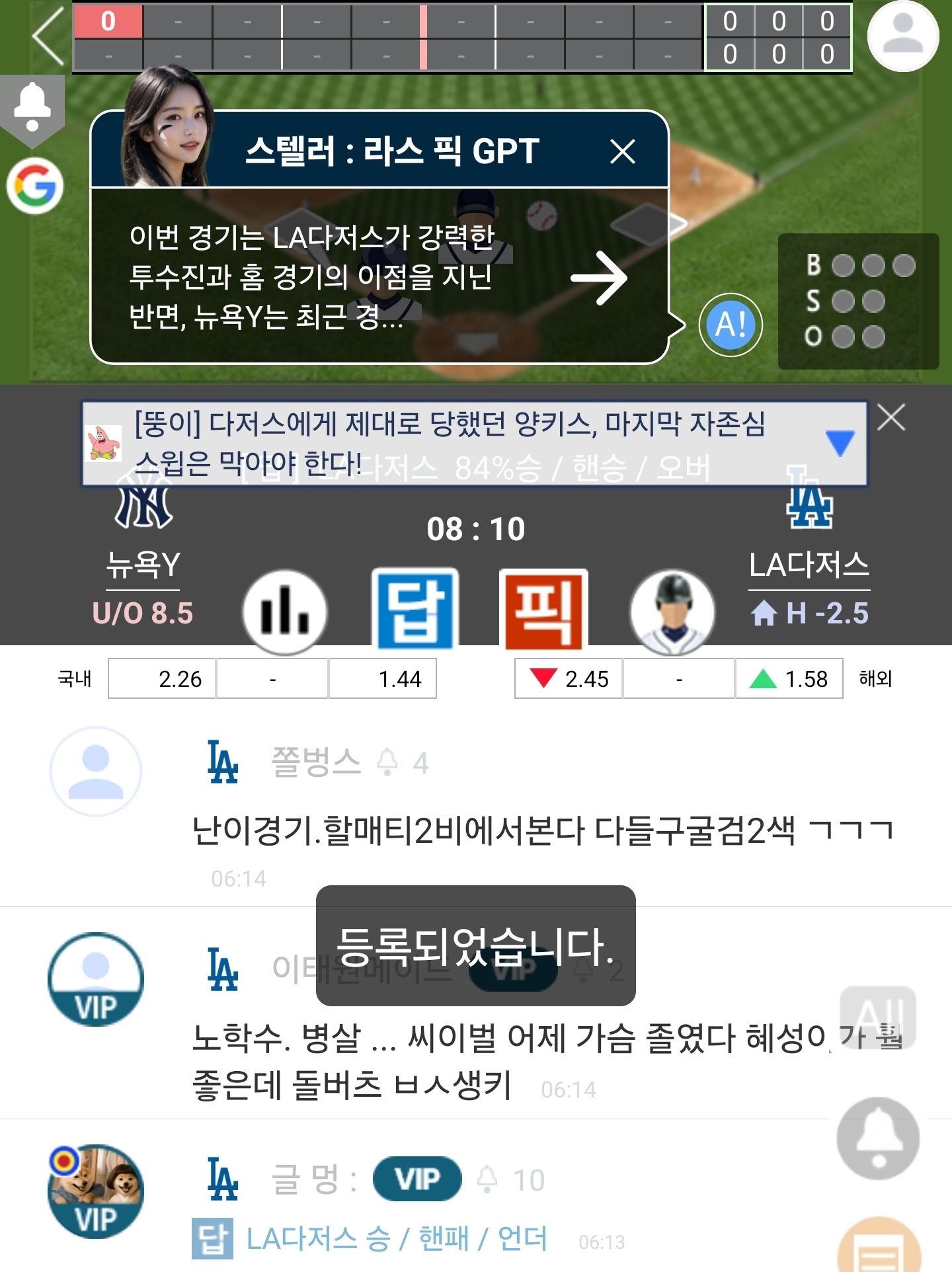The image size is (952, 1272).
Task: Select domestic odds 2.26 for 뉴욕Y
Action: tap(163, 678)
